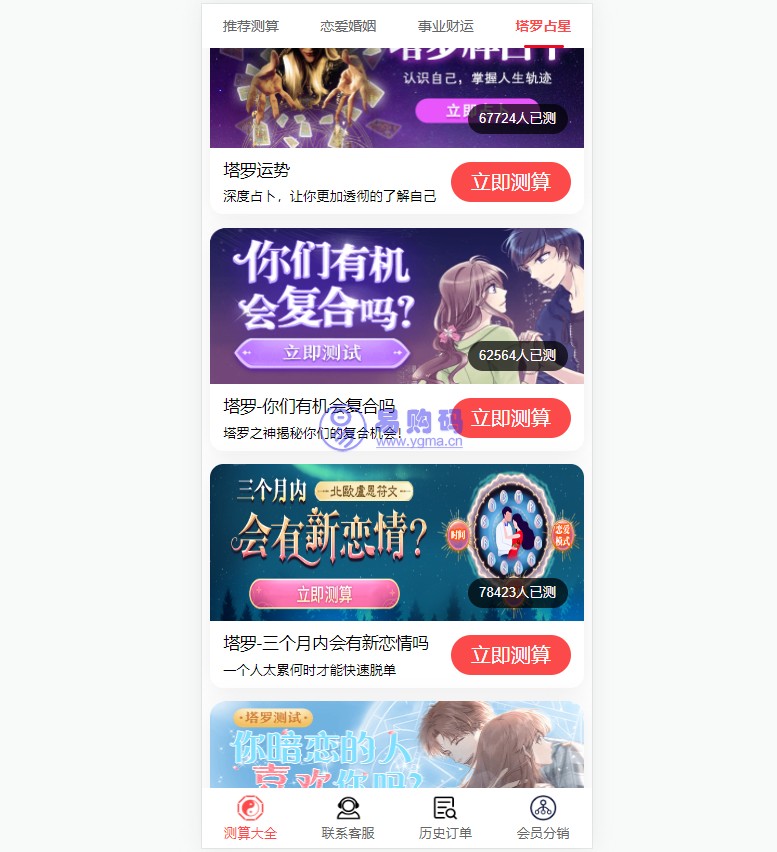Image resolution: width=777 pixels, height=852 pixels.
Task: Switch to the 事业财运 tab
Action: [444, 27]
